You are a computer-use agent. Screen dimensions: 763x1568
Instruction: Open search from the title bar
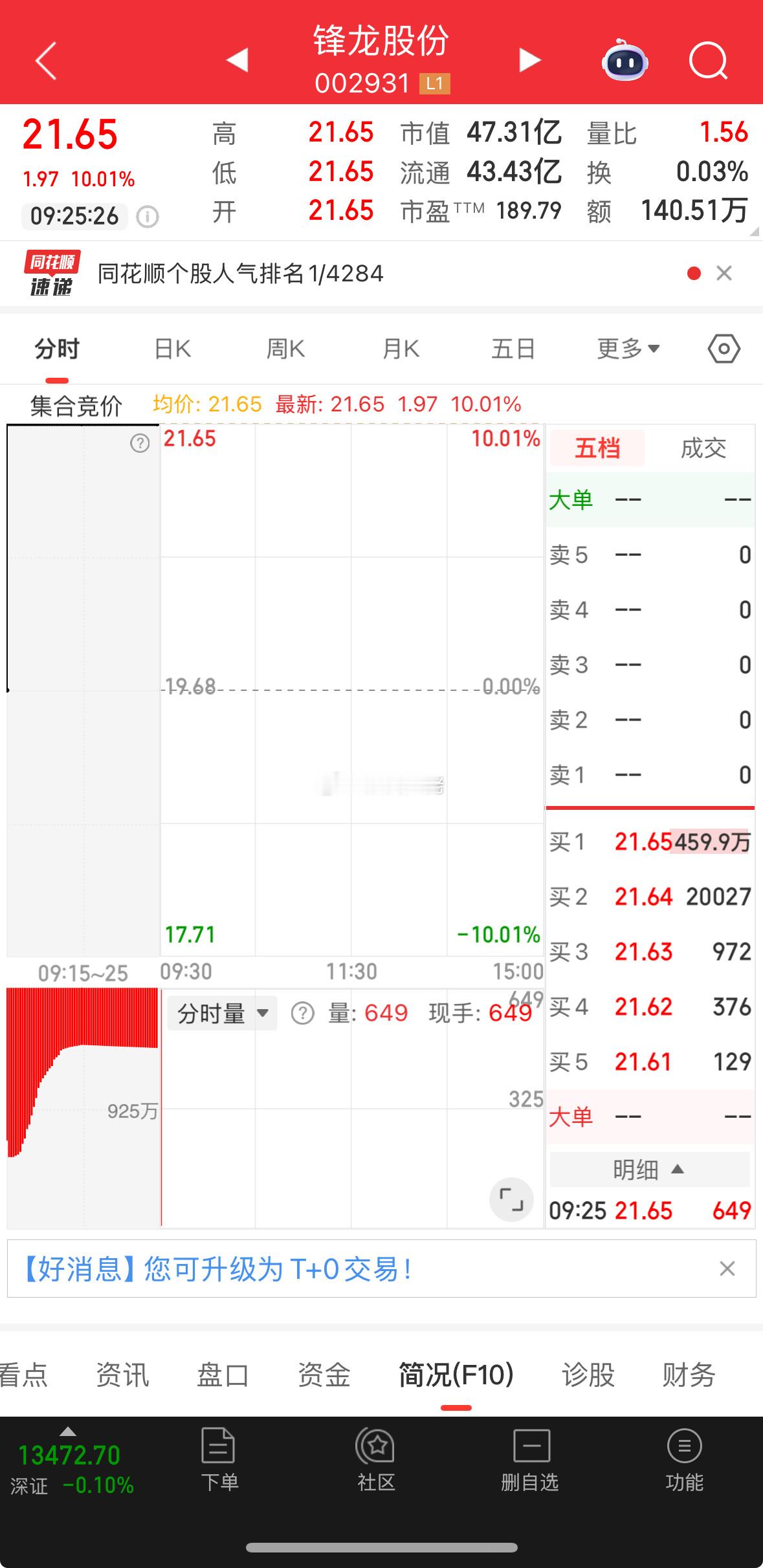(x=709, y=60)
